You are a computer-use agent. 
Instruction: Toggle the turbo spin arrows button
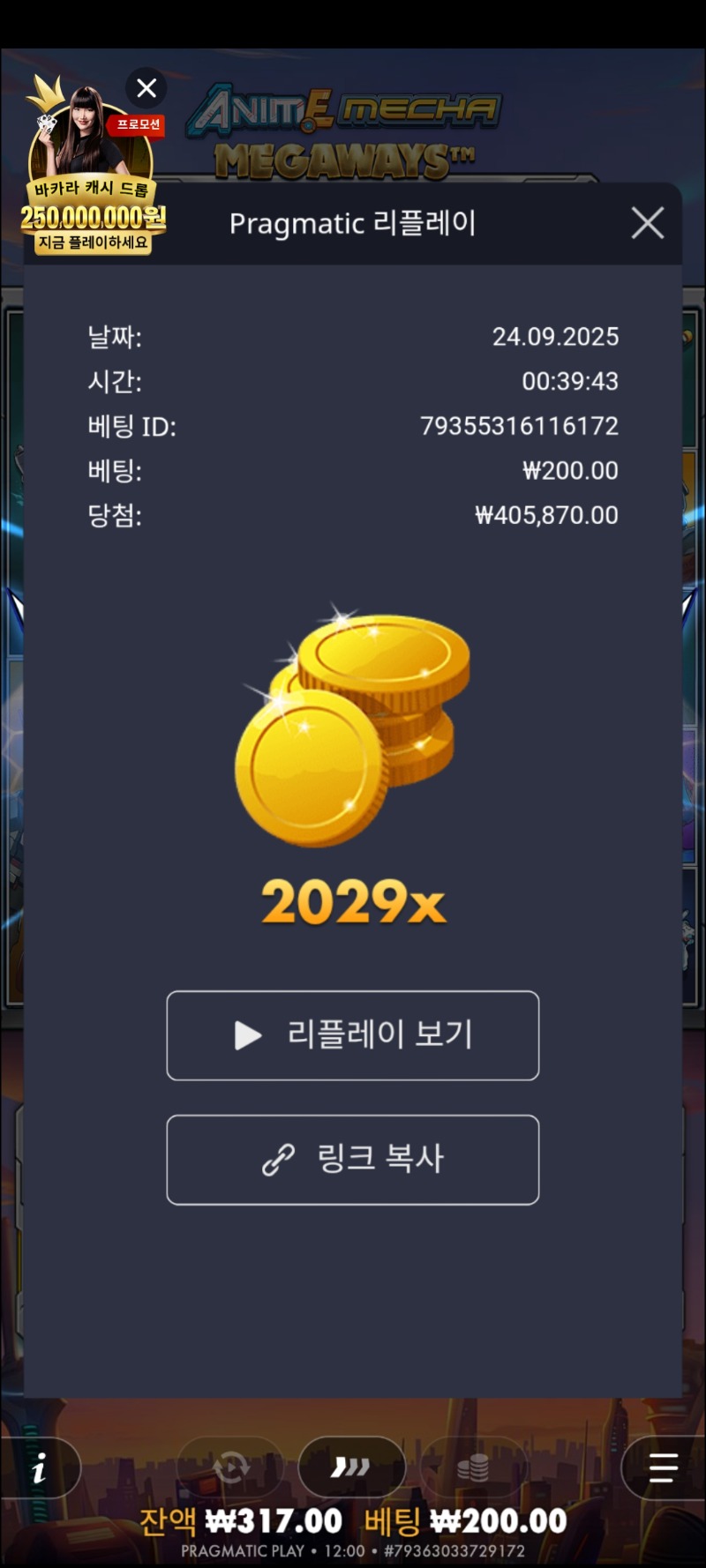351,1467
